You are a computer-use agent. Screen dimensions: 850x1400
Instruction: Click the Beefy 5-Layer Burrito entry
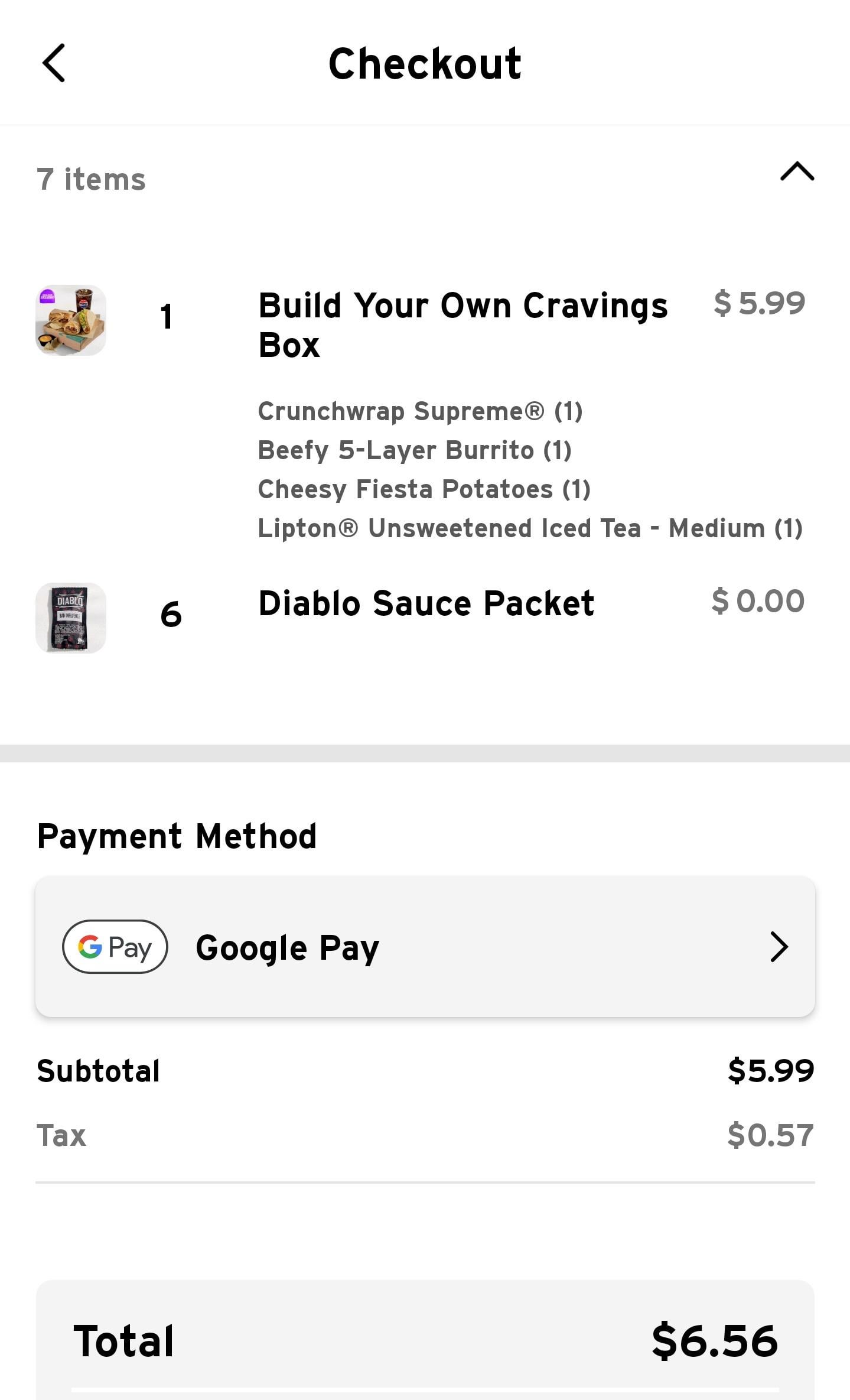(414, 450)
